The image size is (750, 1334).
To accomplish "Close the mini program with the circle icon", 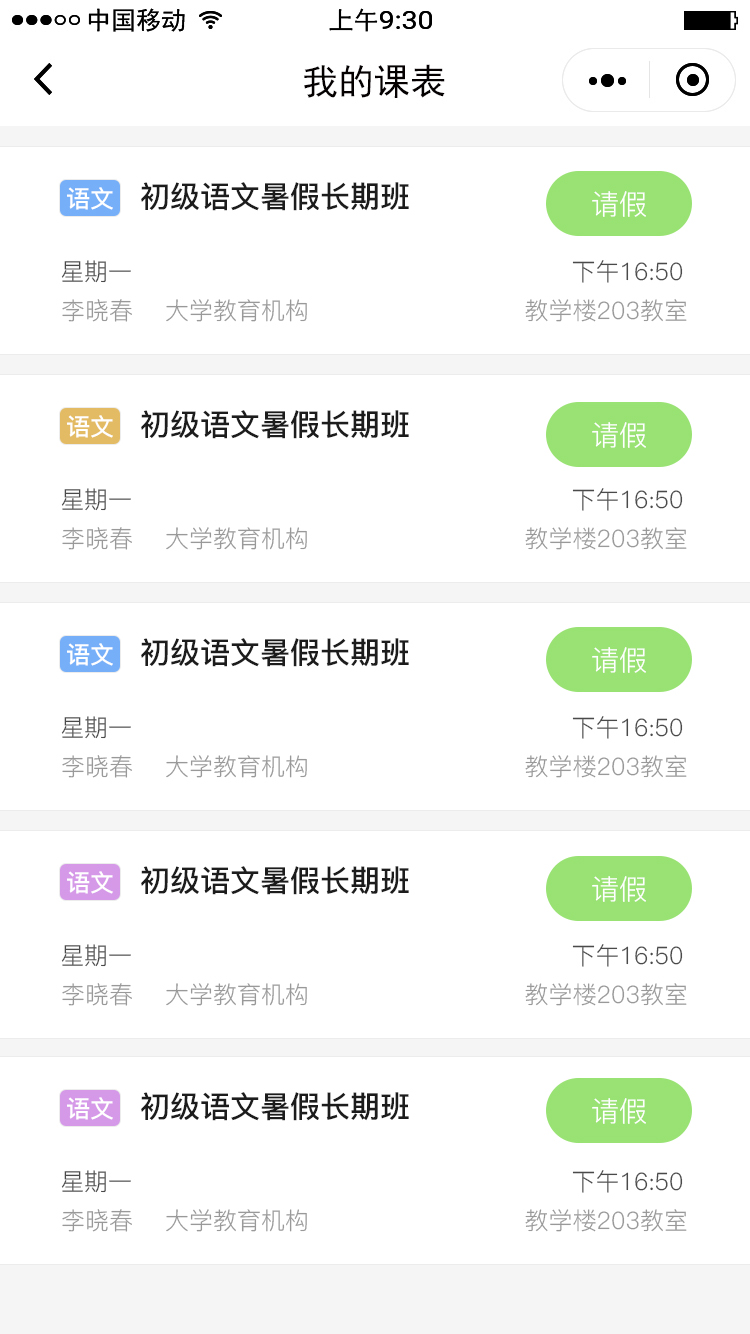I will tap(692, 80).
